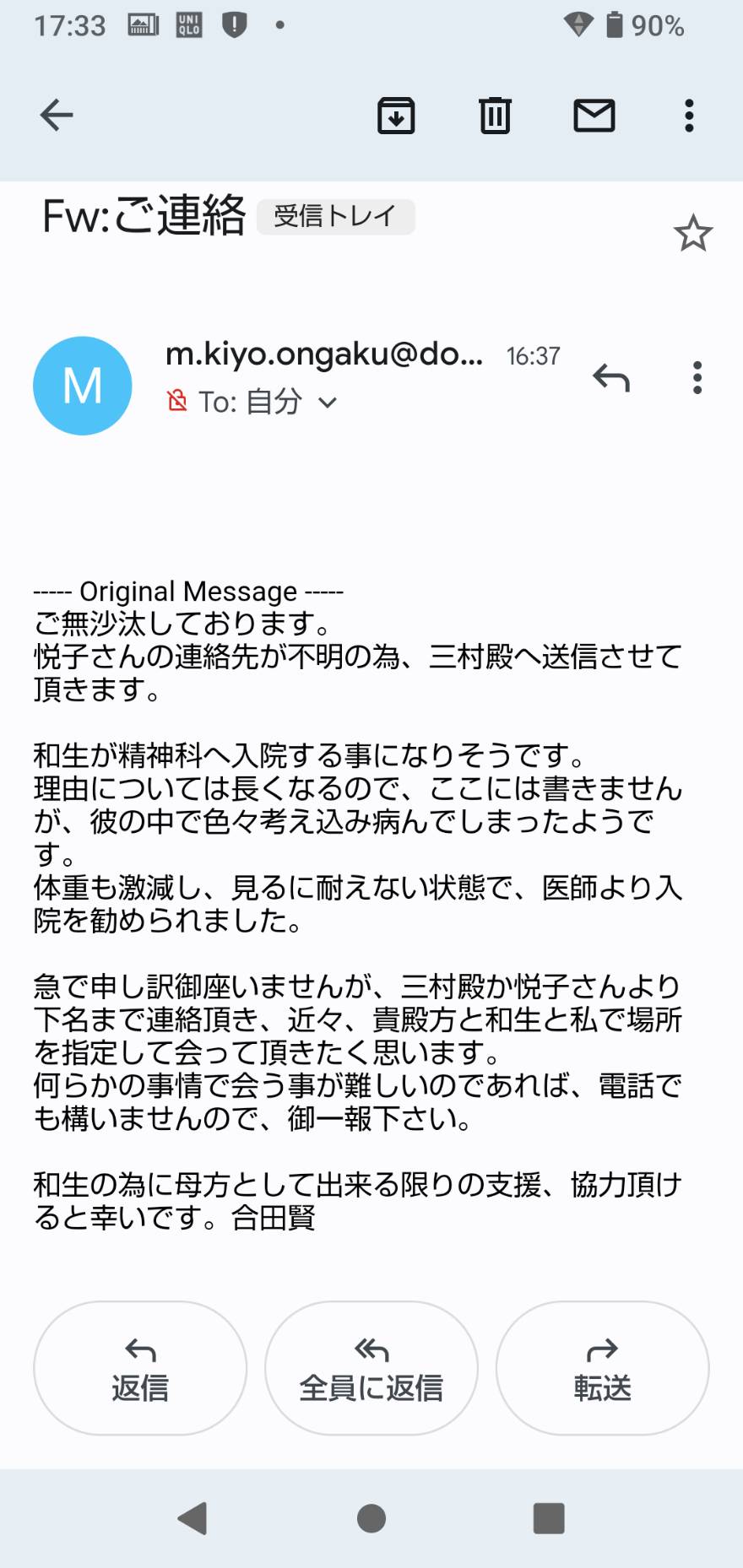Open sender's avatar M profile
The height and width of the screenshot is (1568, 743).
pyautogui.click(x=83, y=386)
